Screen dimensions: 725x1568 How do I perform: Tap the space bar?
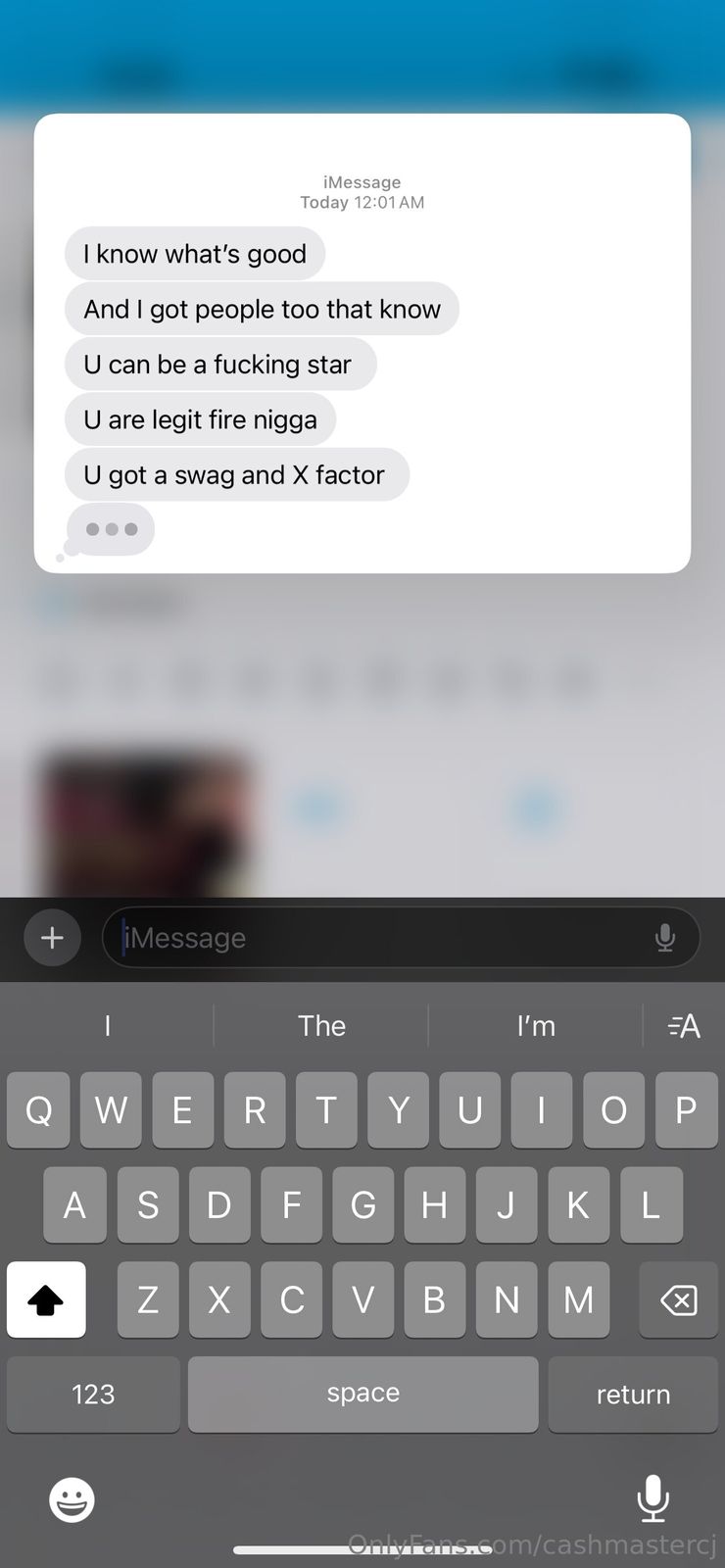coord(362,1394)
